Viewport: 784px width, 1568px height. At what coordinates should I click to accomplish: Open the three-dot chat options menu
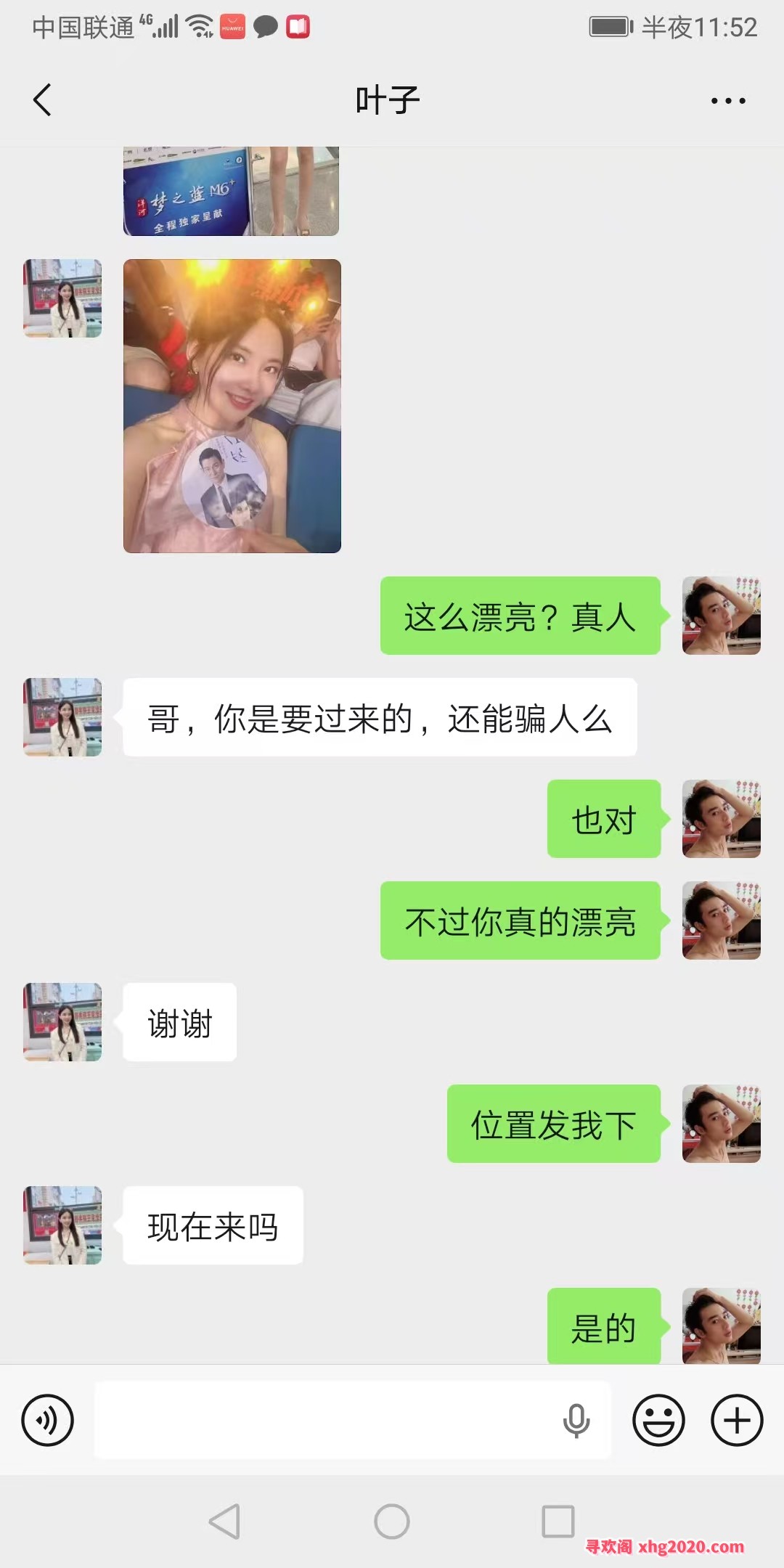point(728,101)
